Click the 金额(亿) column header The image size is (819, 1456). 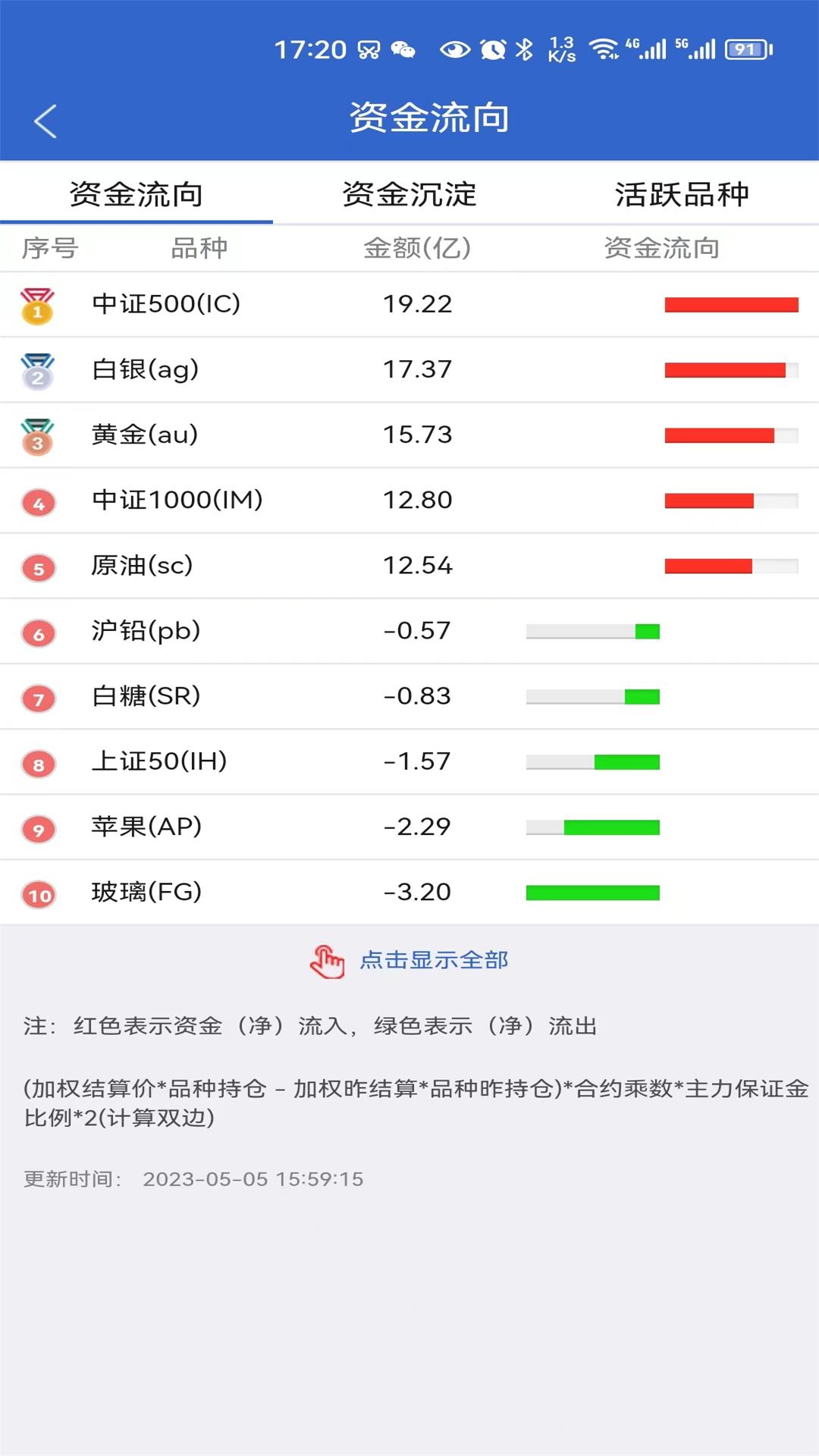416,248
